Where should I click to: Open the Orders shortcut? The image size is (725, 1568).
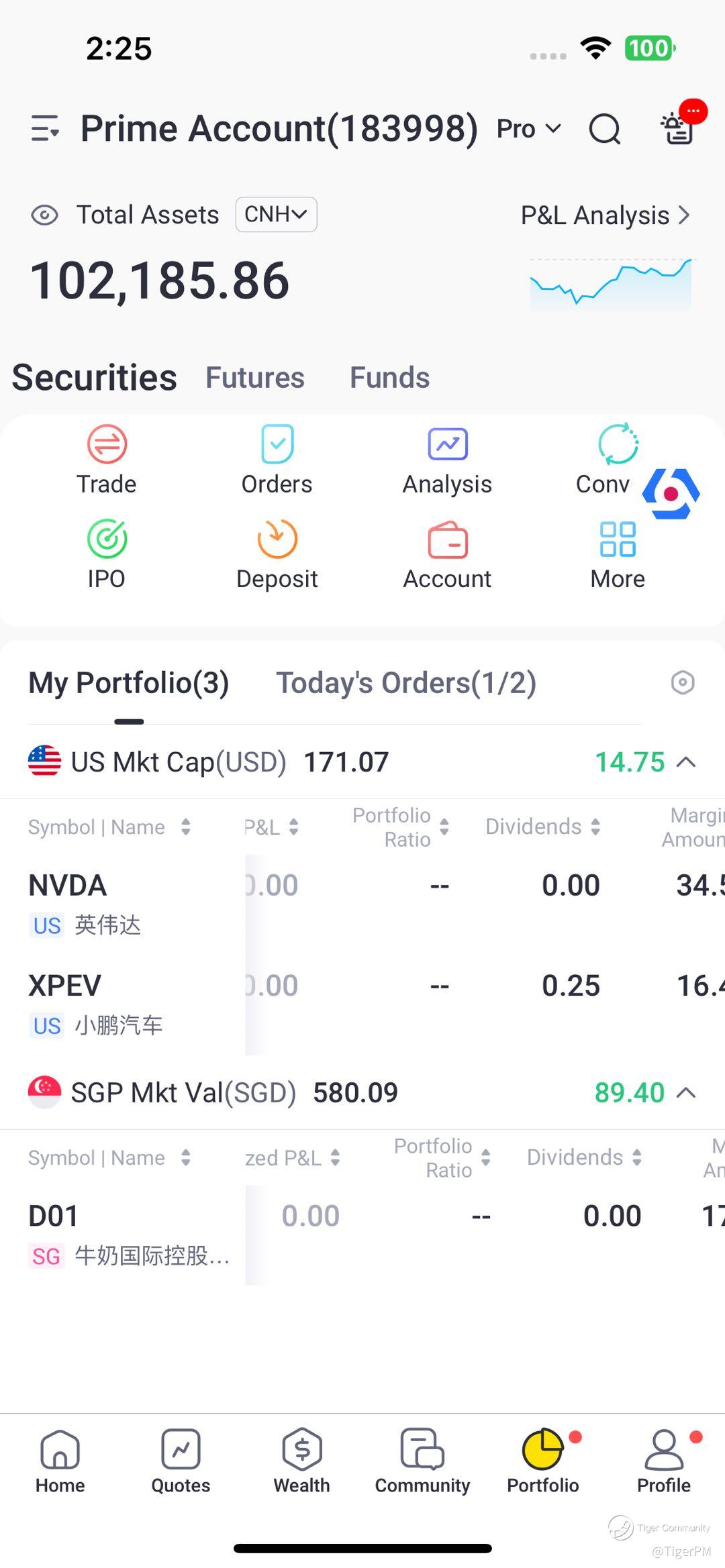tap(277, 460)
